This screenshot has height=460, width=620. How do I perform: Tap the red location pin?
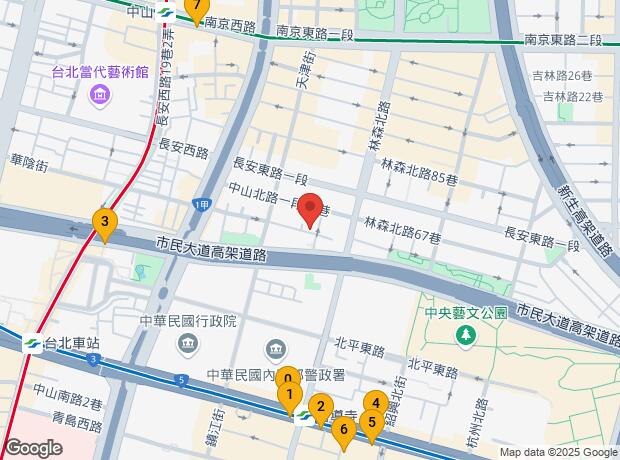tap(310, 209)
